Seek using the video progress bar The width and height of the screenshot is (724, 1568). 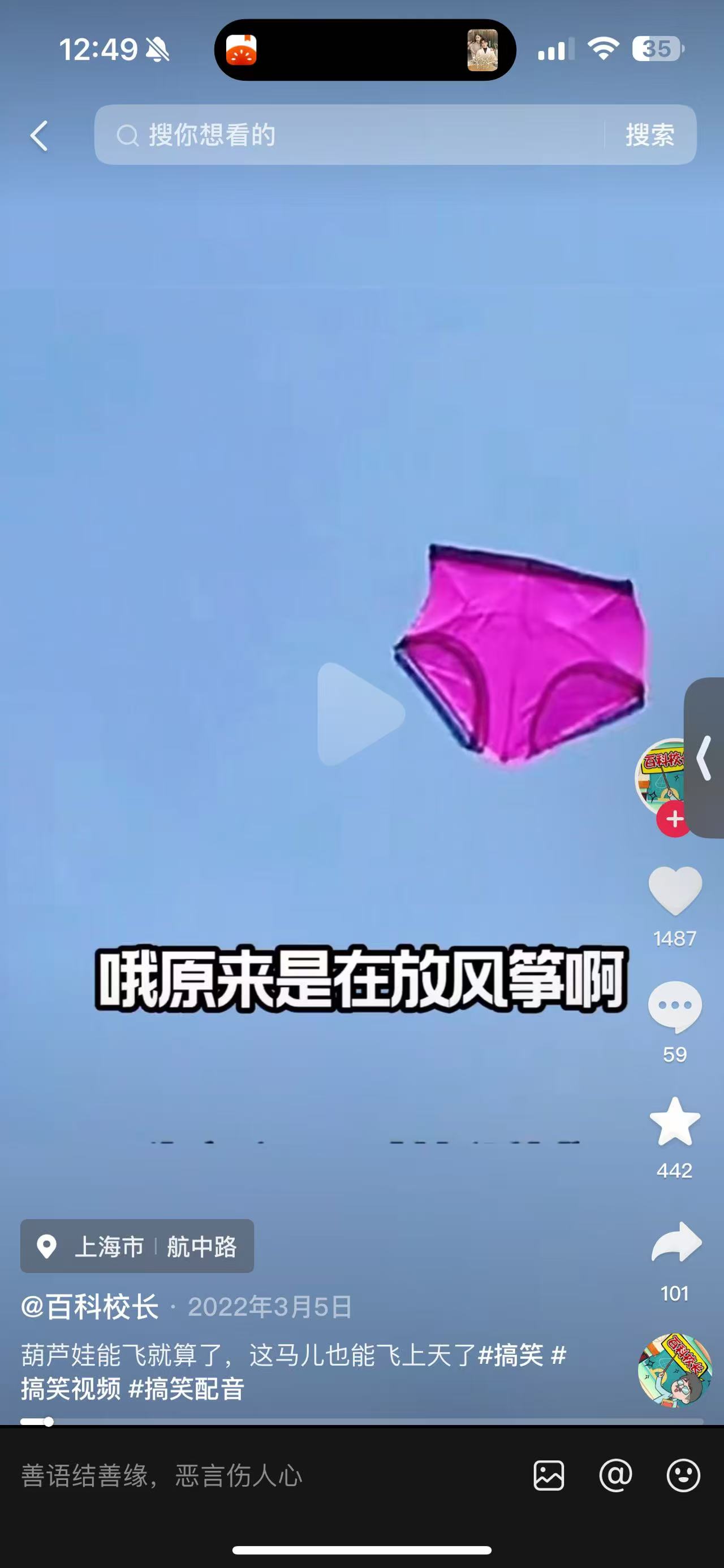(x=361, y=1422)
